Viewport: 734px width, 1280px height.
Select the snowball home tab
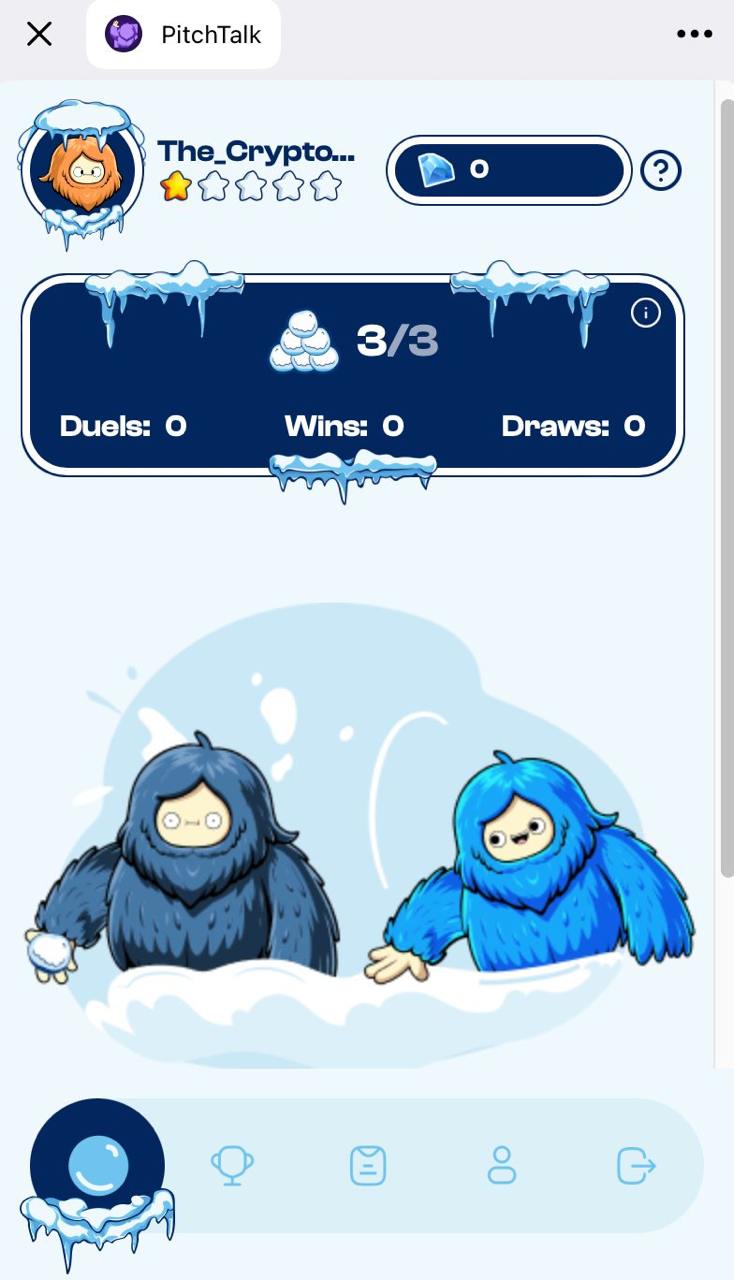pyautogui.click(x=97, y=1165)
